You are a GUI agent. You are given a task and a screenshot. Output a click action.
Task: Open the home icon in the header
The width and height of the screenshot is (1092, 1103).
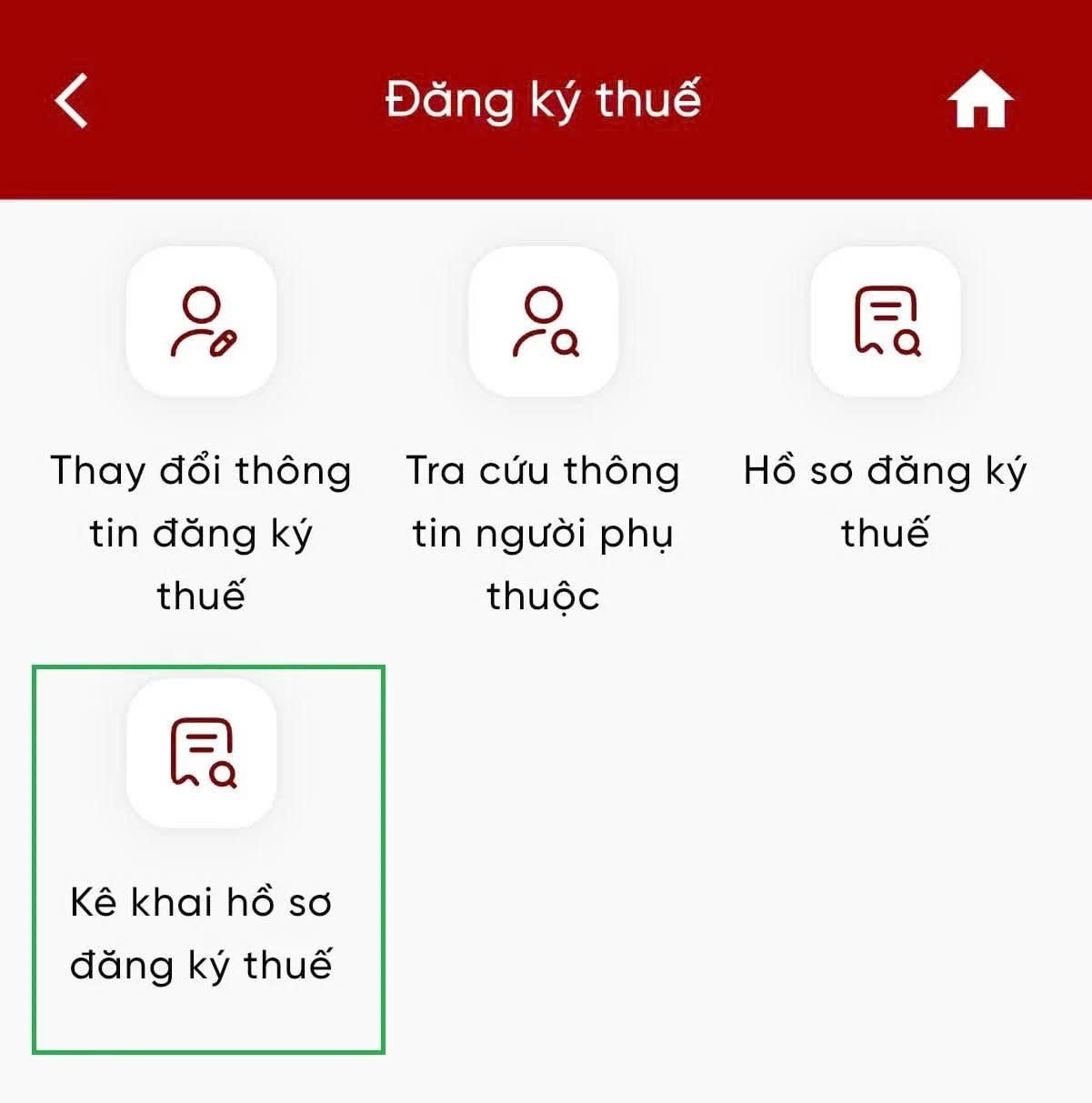pos(980,100)
